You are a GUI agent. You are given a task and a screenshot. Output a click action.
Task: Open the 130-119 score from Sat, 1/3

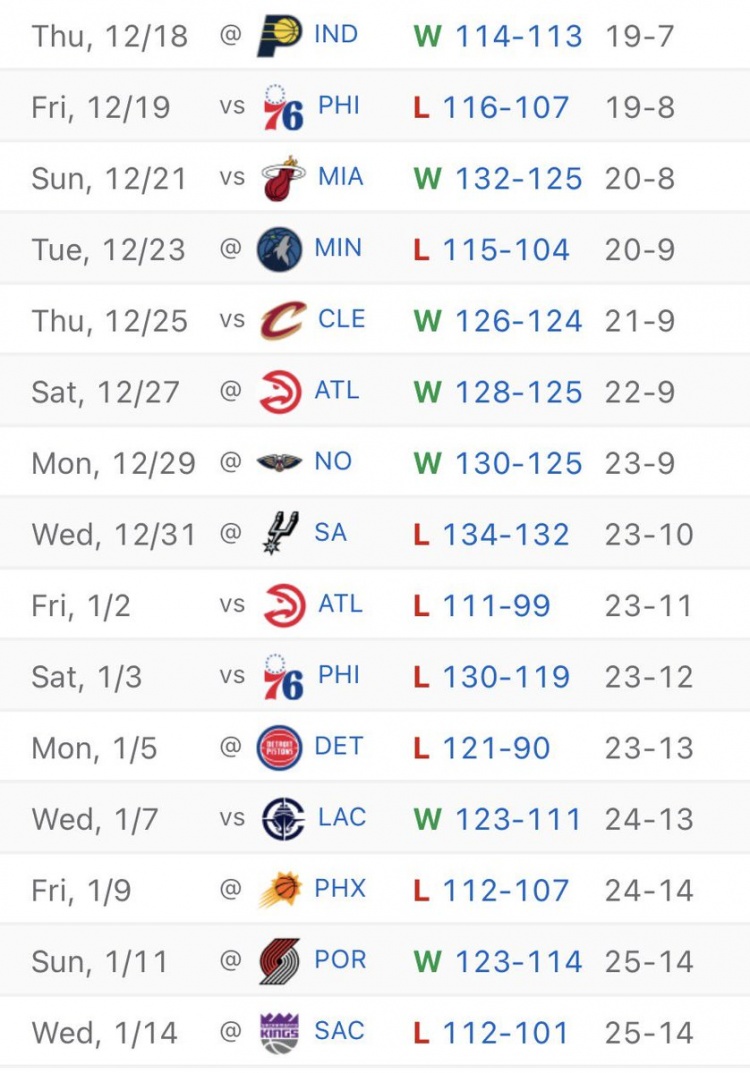[x=512, y=677]
